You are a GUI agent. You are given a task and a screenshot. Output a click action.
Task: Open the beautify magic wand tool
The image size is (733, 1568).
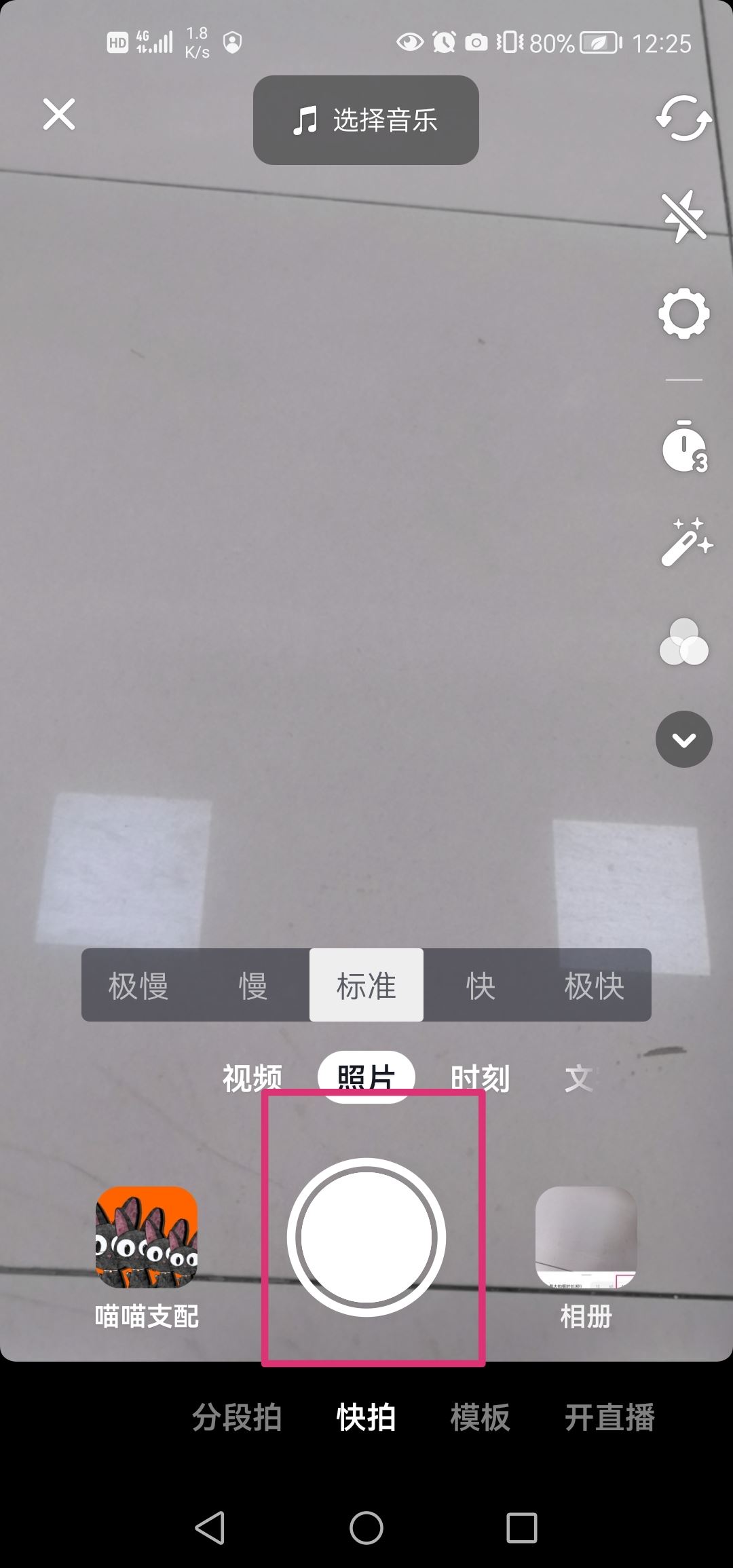687,543
